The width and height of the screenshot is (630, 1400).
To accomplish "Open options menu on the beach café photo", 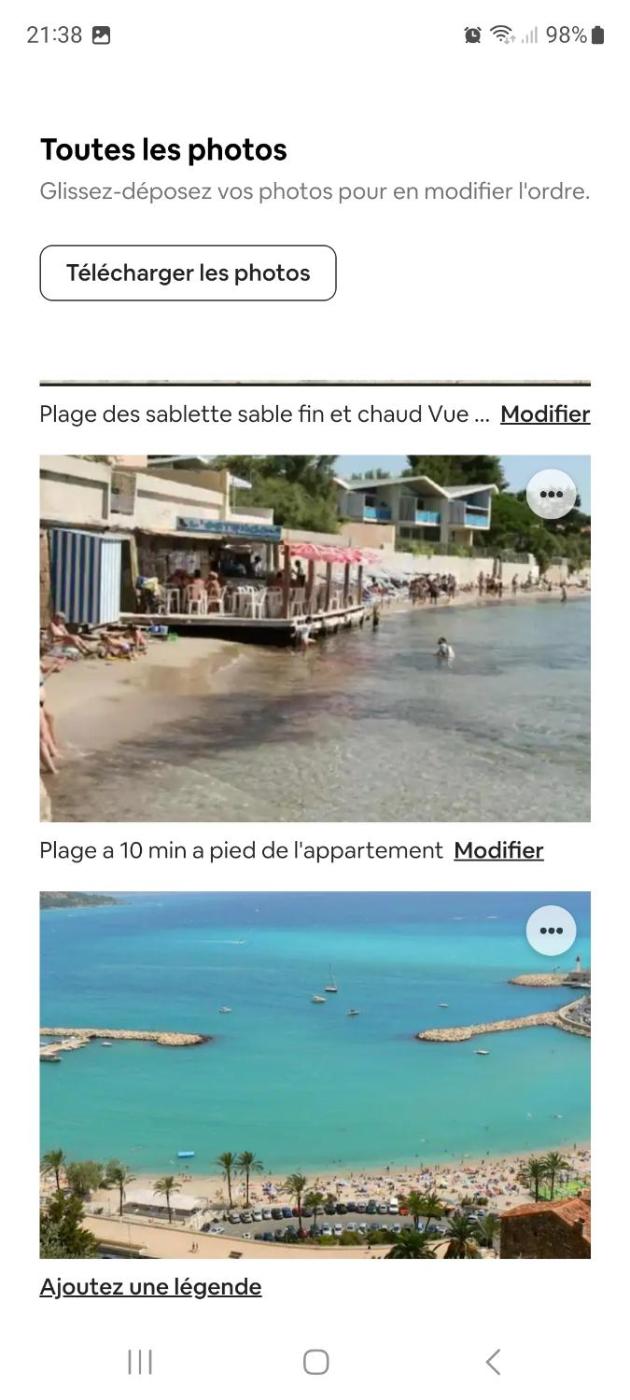I will point(551,494).
